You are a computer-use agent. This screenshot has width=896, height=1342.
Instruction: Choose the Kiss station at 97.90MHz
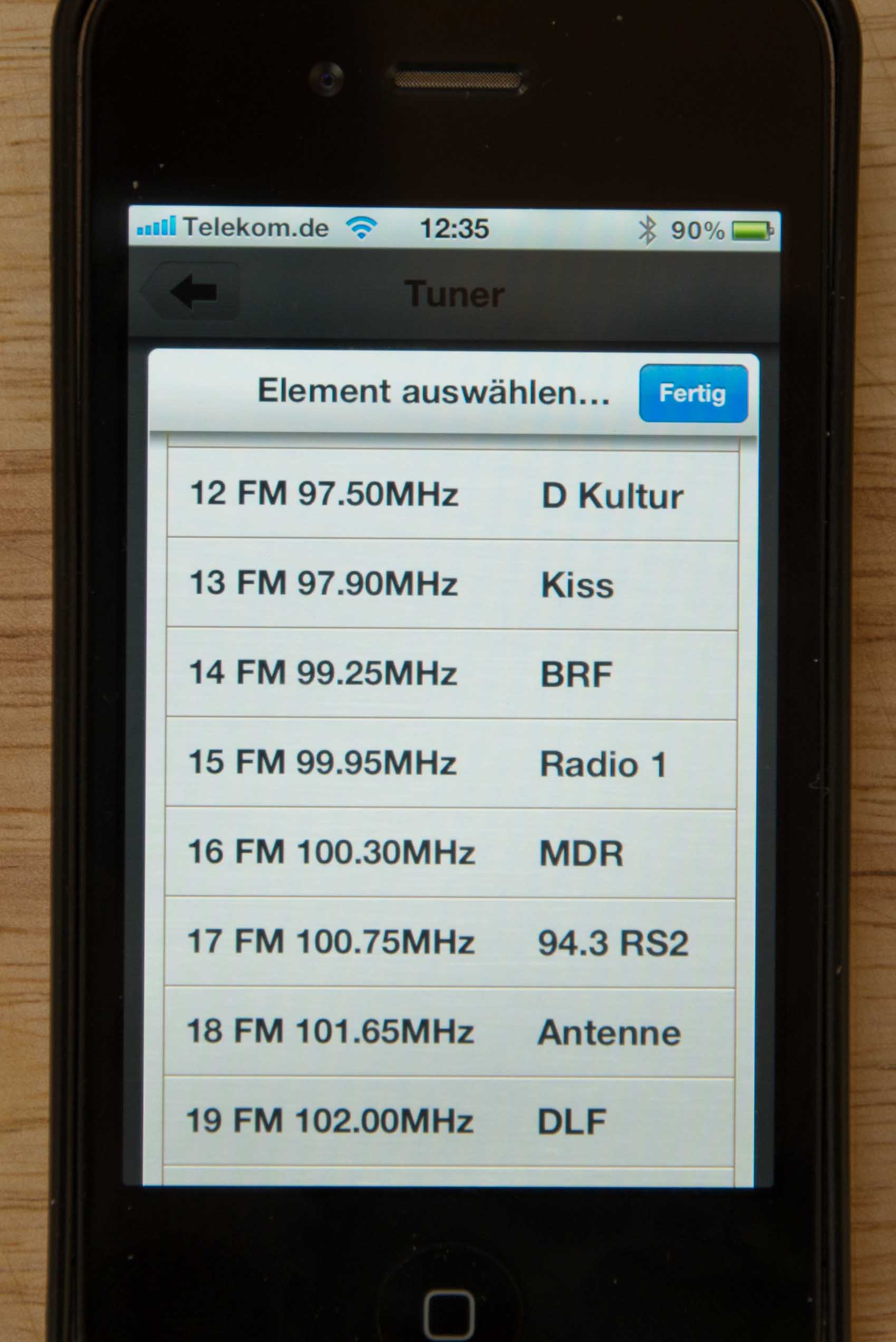click(x=451, y=583)
